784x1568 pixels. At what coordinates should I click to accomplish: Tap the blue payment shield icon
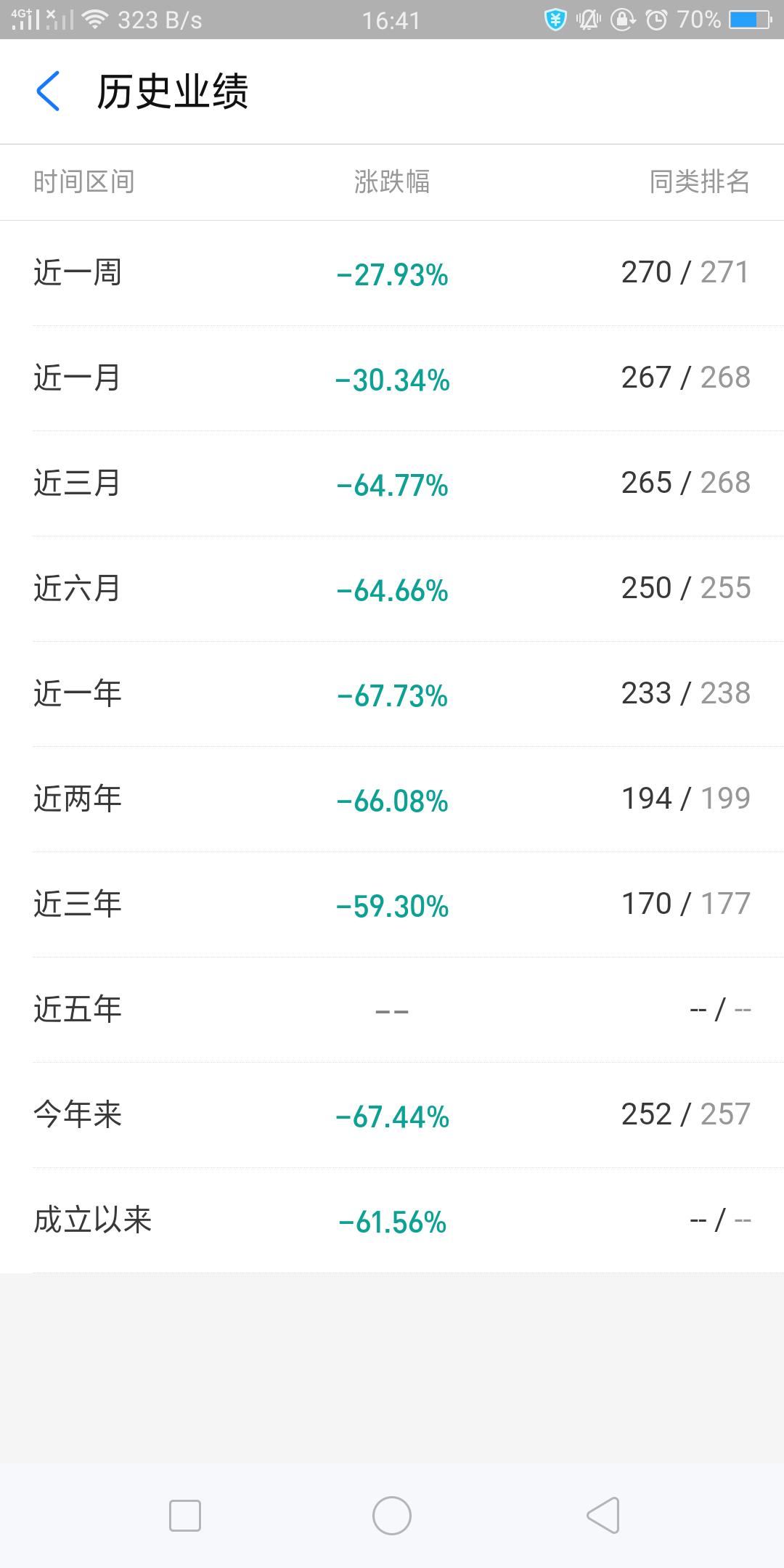pyautogui.click(x=555, y=20)
